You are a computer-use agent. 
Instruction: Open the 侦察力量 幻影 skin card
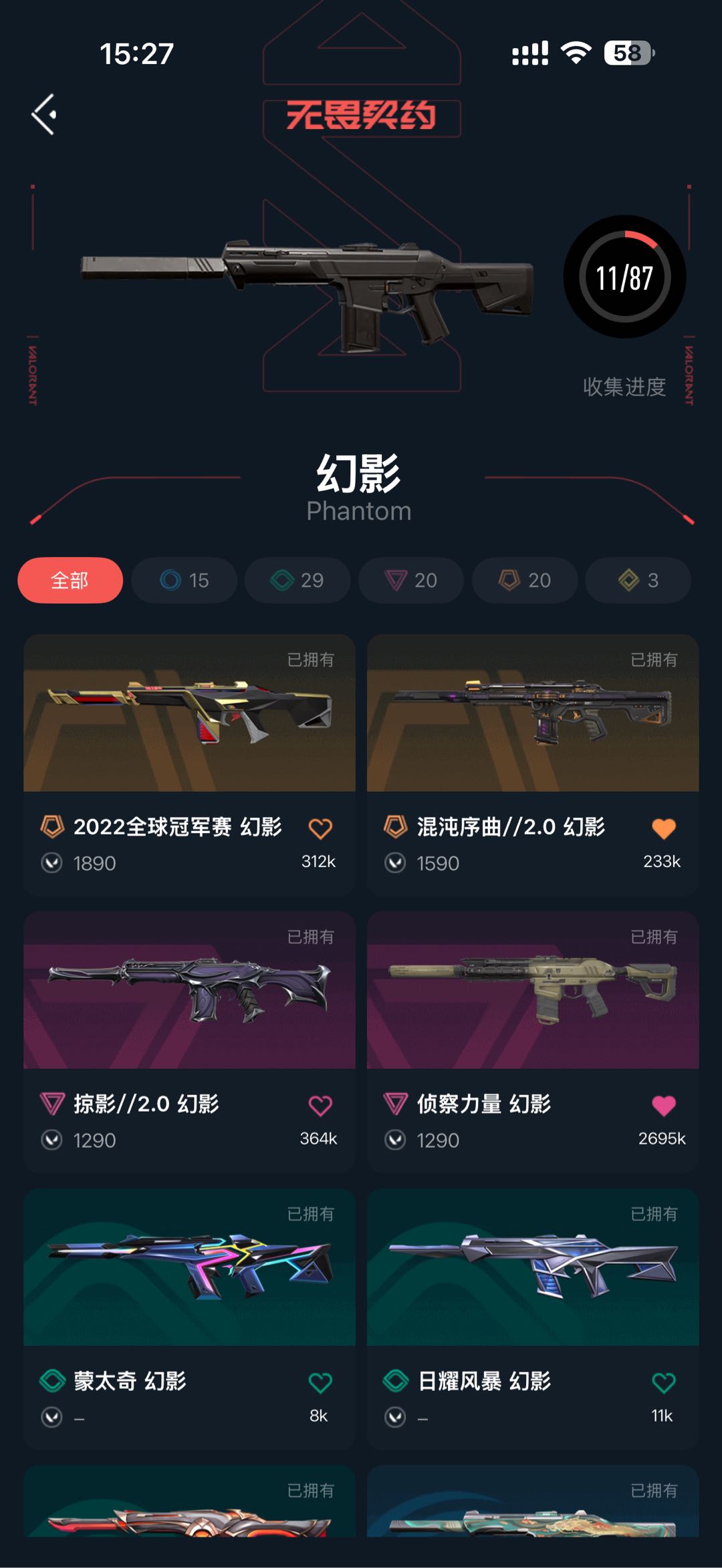coord(533,1041)
